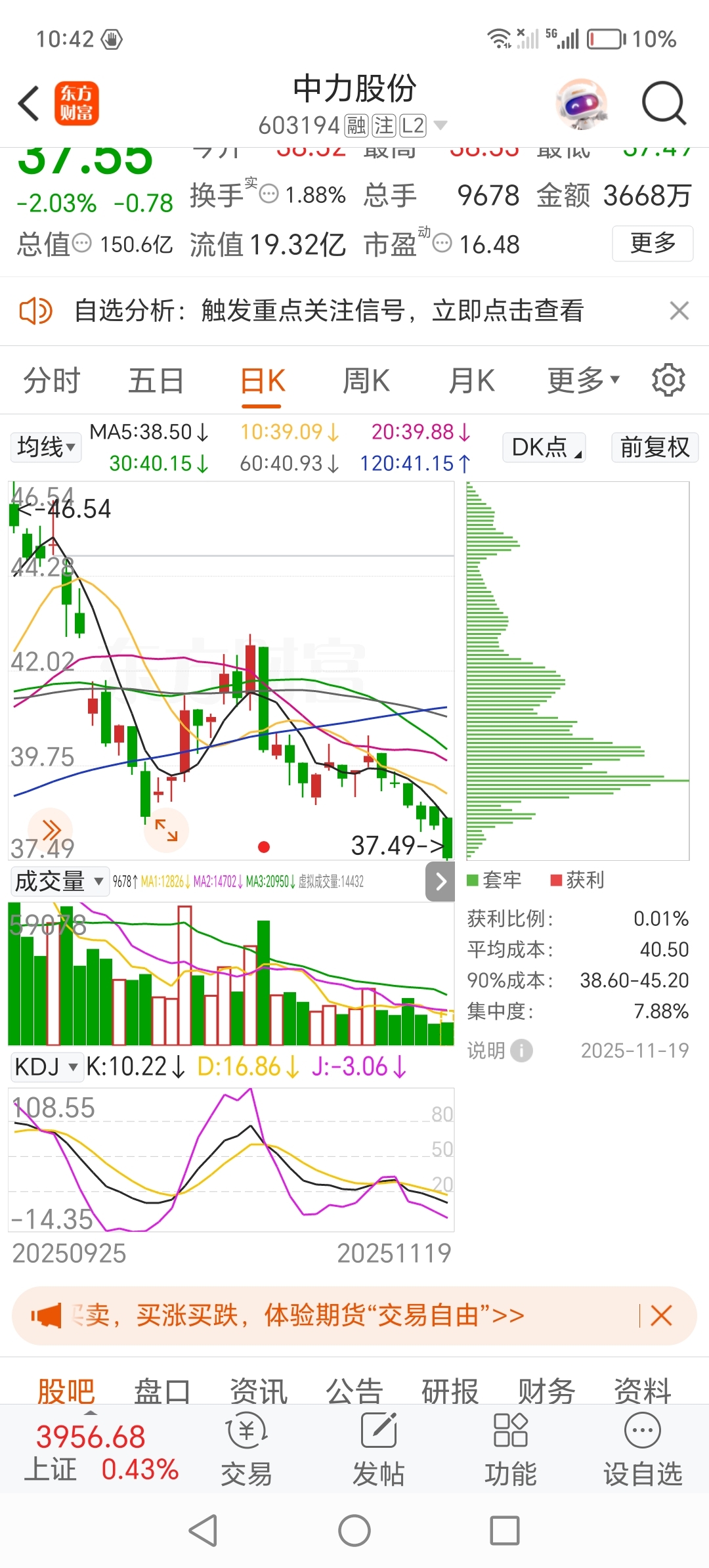This screenshot has height=1568, width=709.
Task: Open the KDJ indicator dropdown
Action: coord(46,1067)
